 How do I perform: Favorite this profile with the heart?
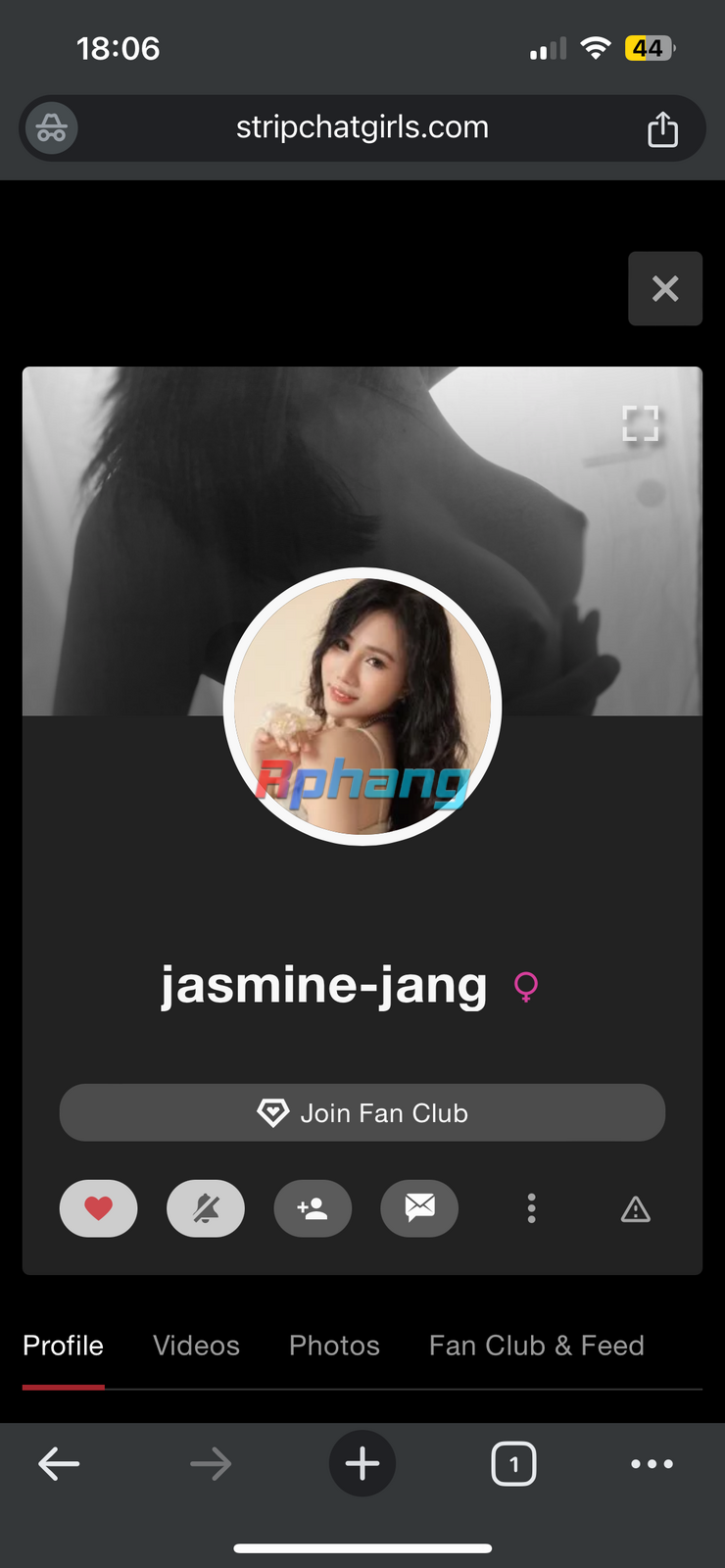99,1208
